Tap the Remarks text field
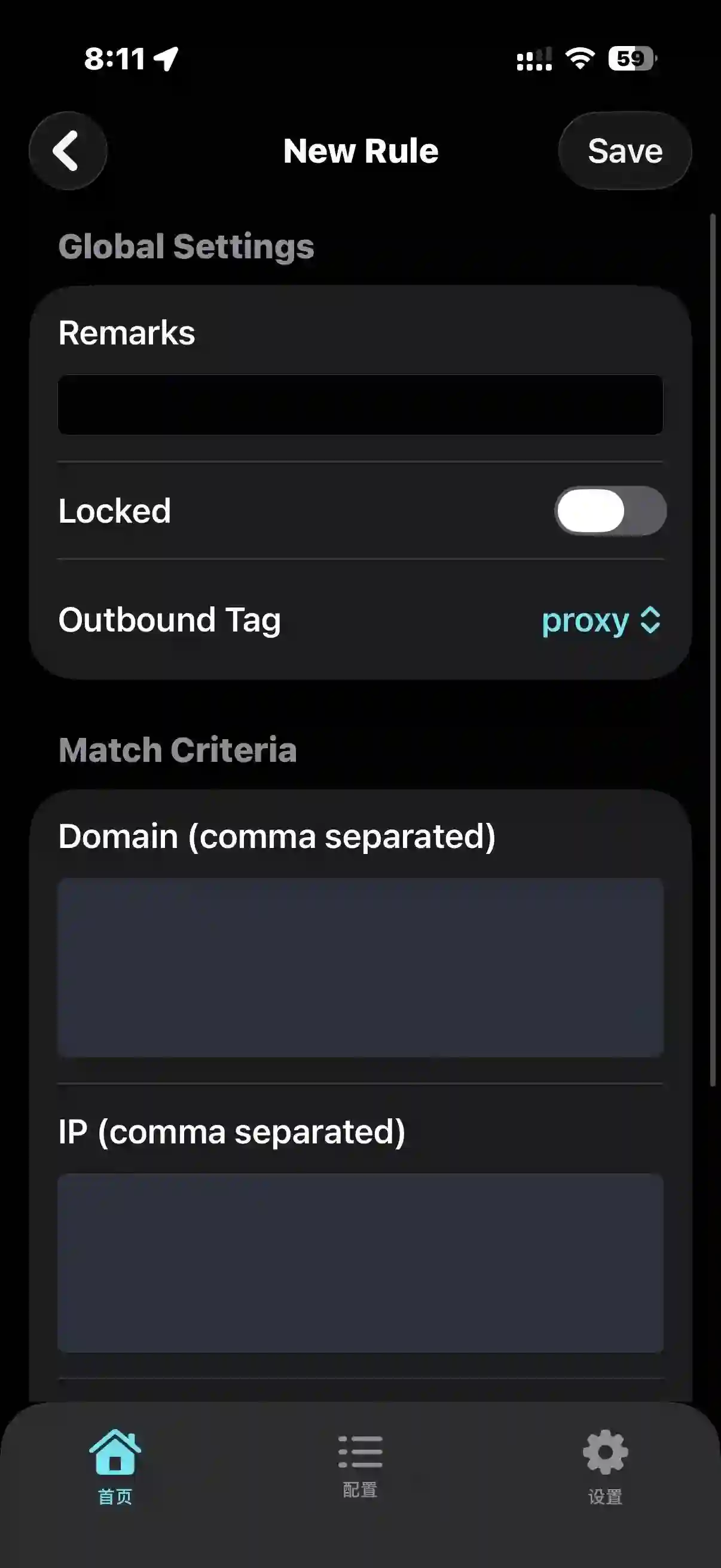The height and width of the screenshot is (1568, 721). (x=360, y=405)
